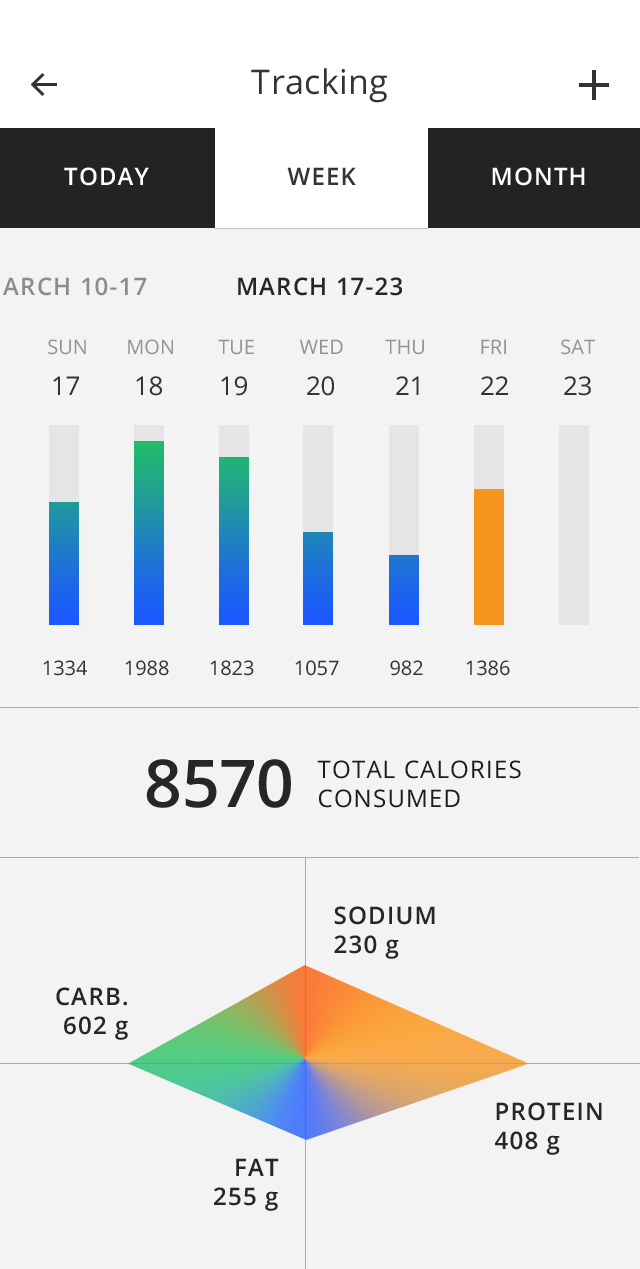Viewport: 640px width, 1269px height.
Task: Switch to the Today tab
Action: pos(107,178)
